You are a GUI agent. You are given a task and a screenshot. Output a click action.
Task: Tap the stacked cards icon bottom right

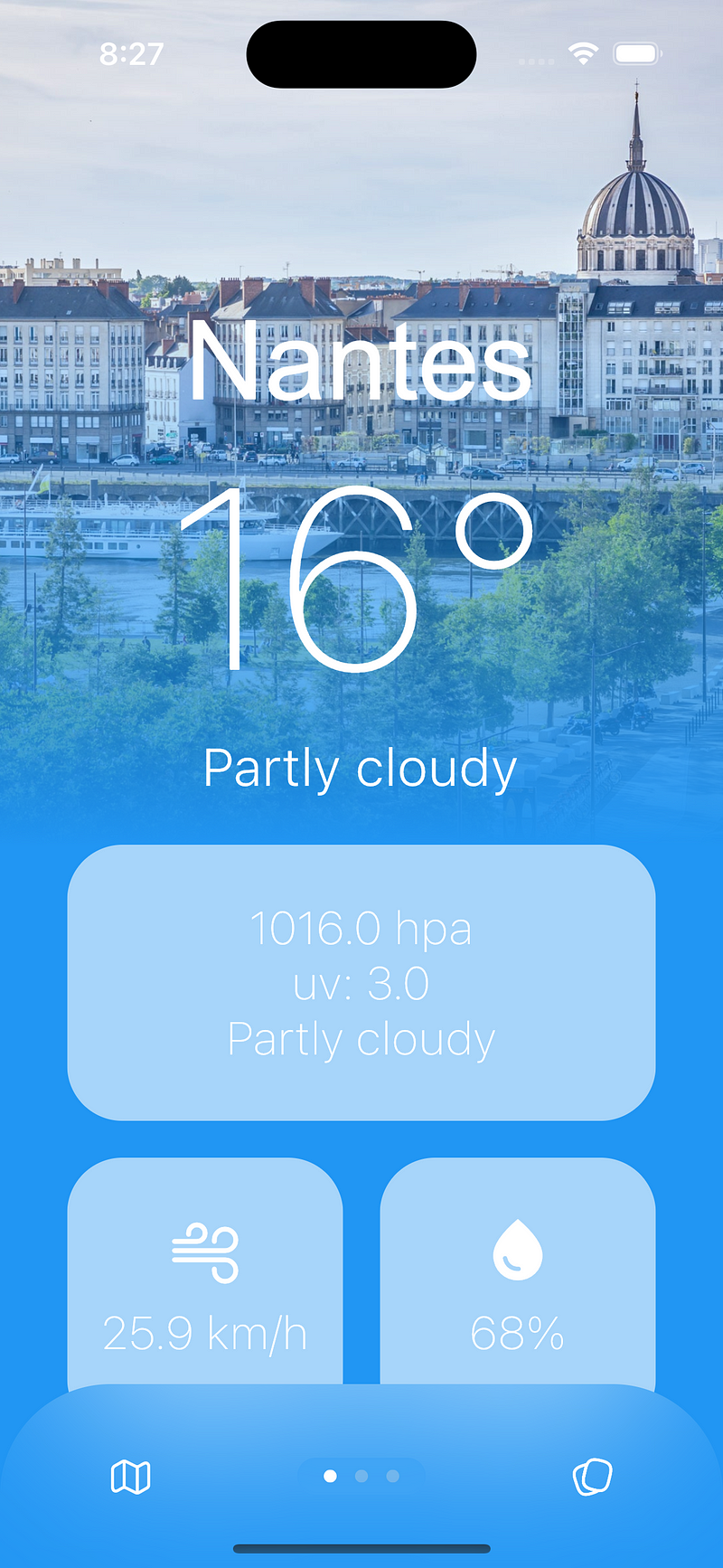coord(592,1474)
